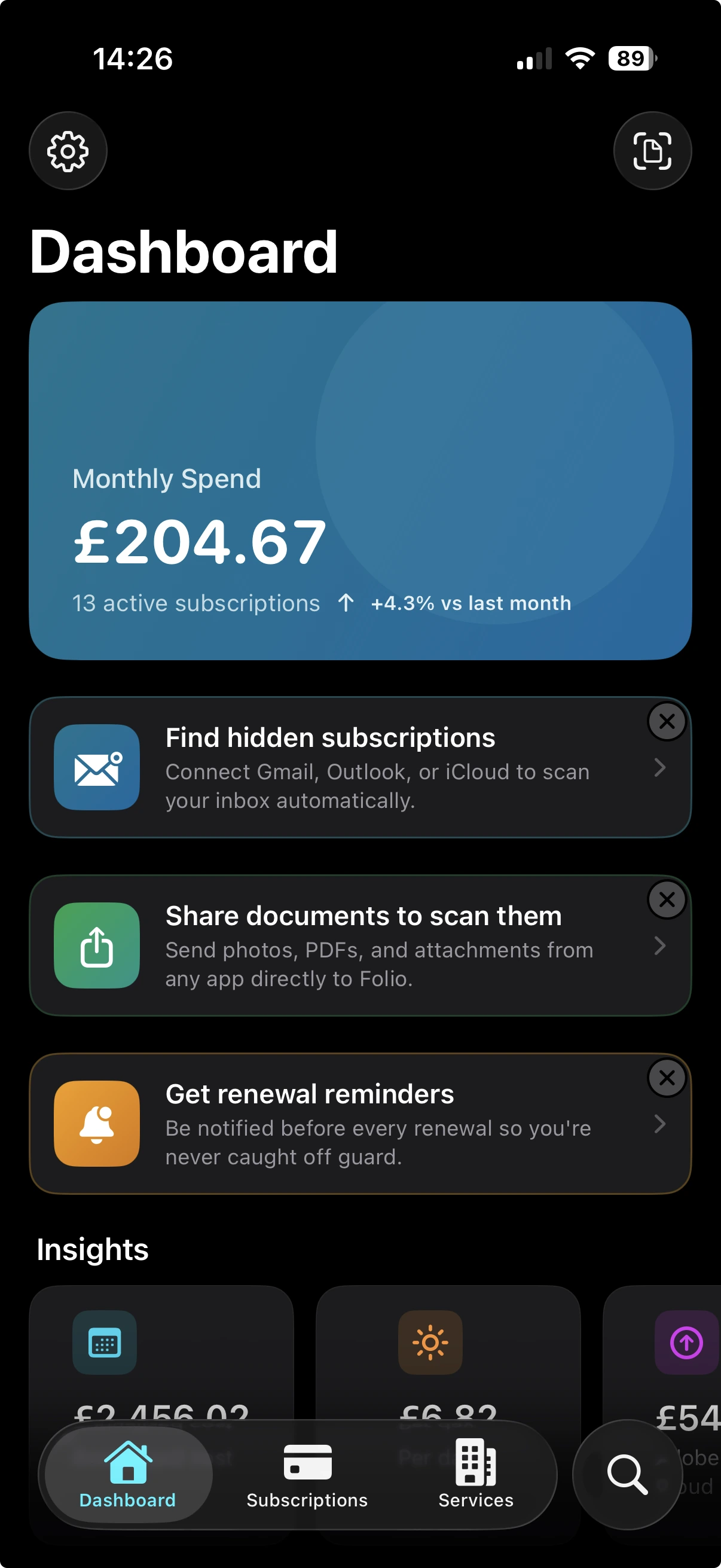Dismiss the Get renewal reminders banner
Screen dimensions: 721x1568
click(x=667, y=1078)
